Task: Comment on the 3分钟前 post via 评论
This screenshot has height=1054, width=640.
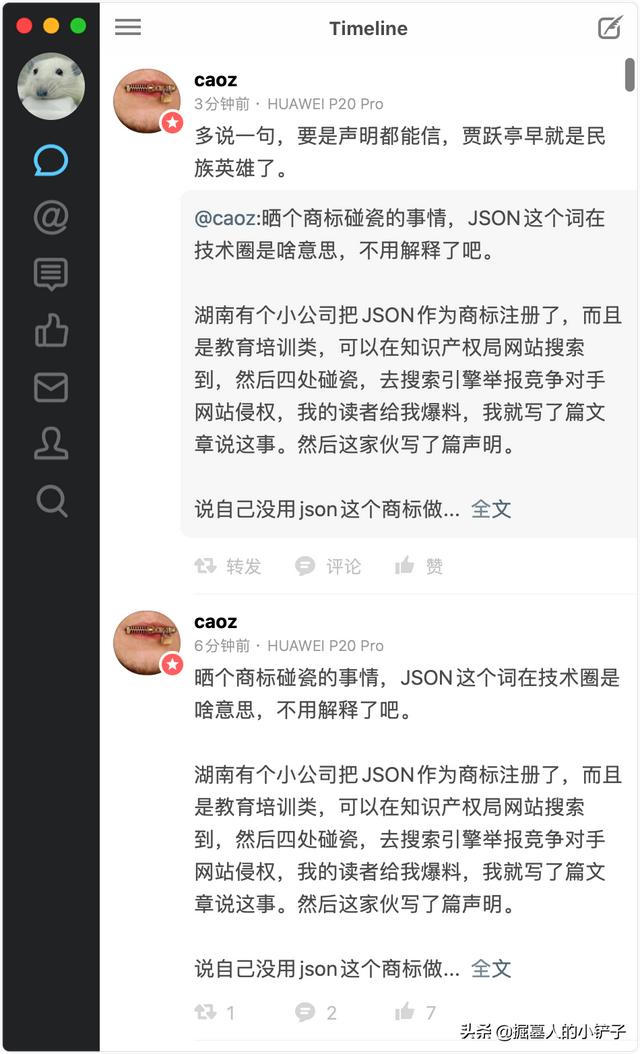Action: click(328, 567)
